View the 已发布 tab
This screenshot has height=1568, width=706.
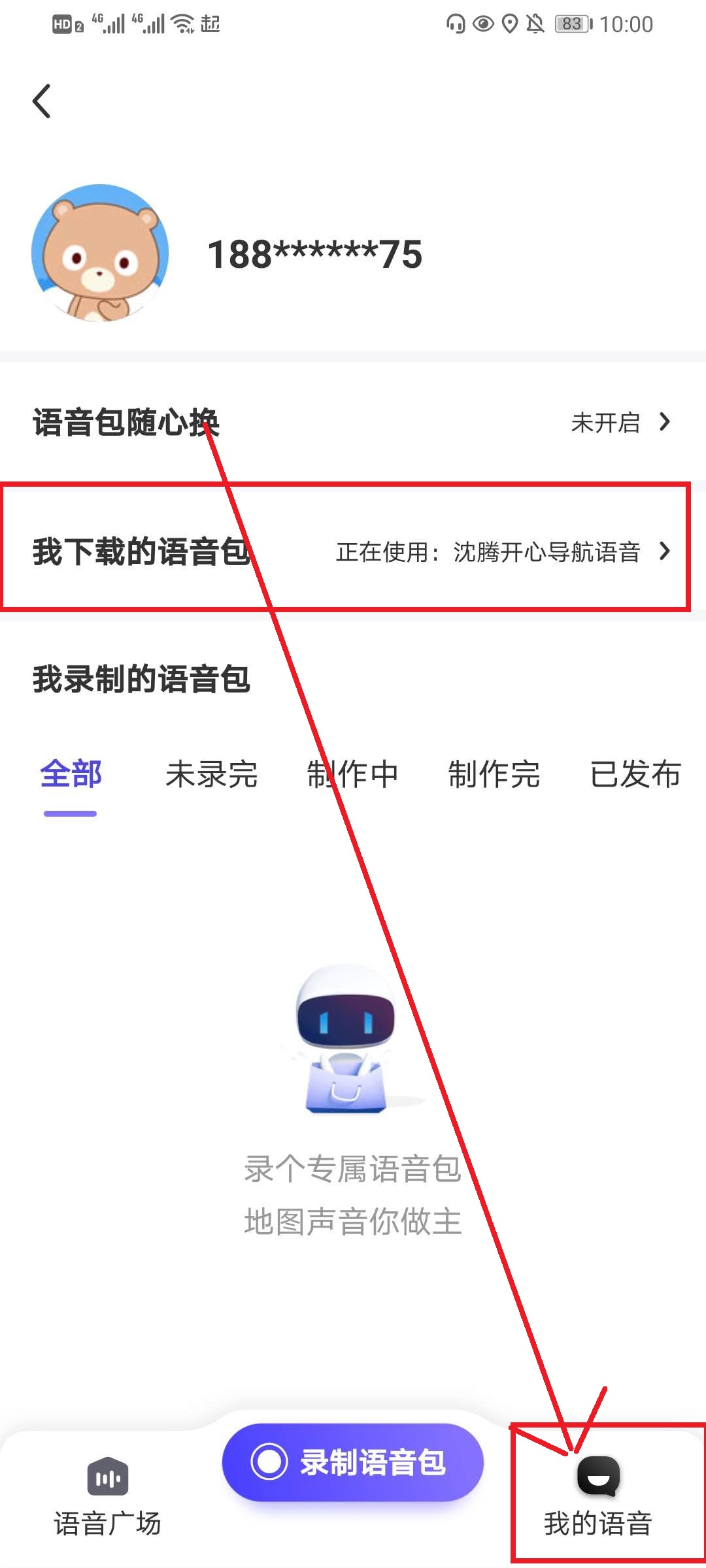point(635,775)
